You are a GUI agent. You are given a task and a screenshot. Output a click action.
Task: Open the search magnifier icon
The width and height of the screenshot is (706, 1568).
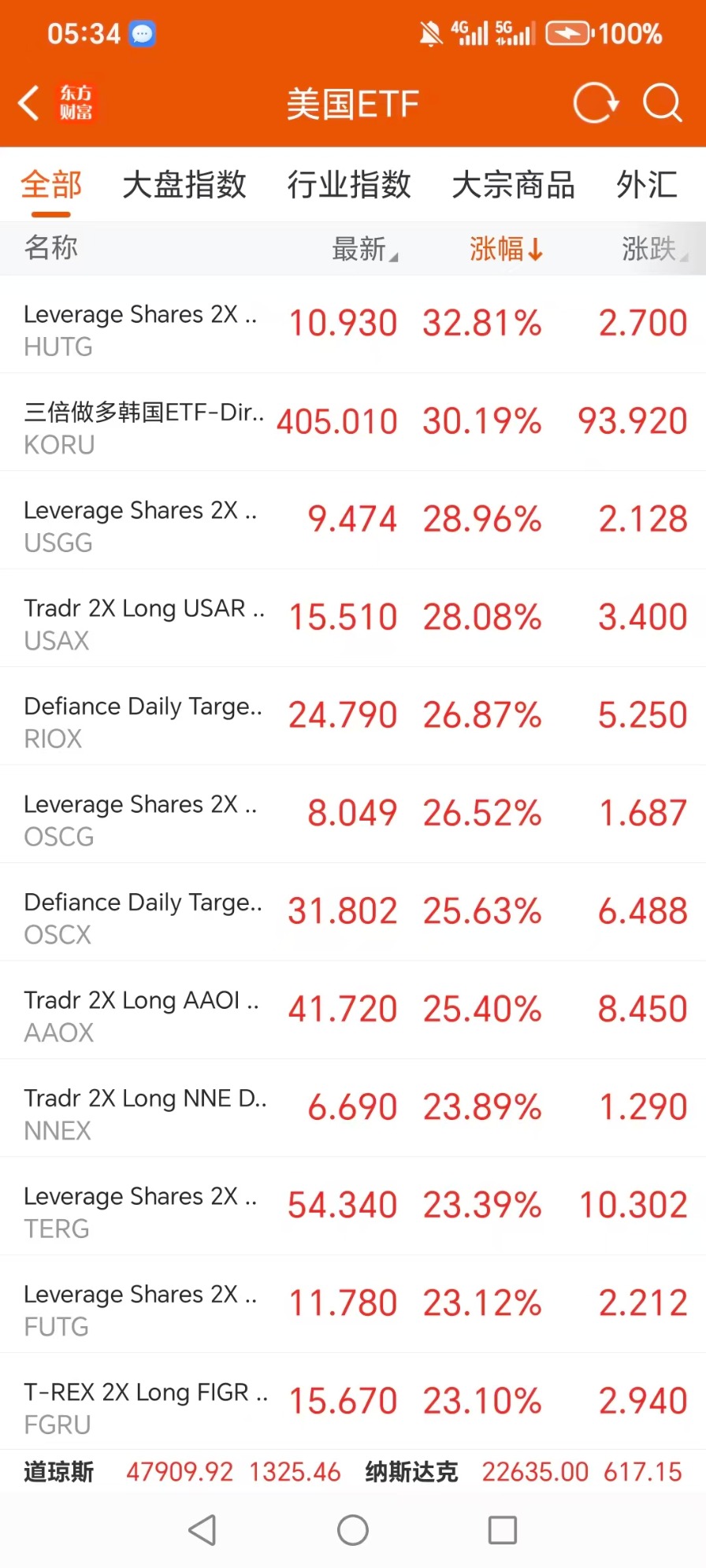tap(662, 103)
